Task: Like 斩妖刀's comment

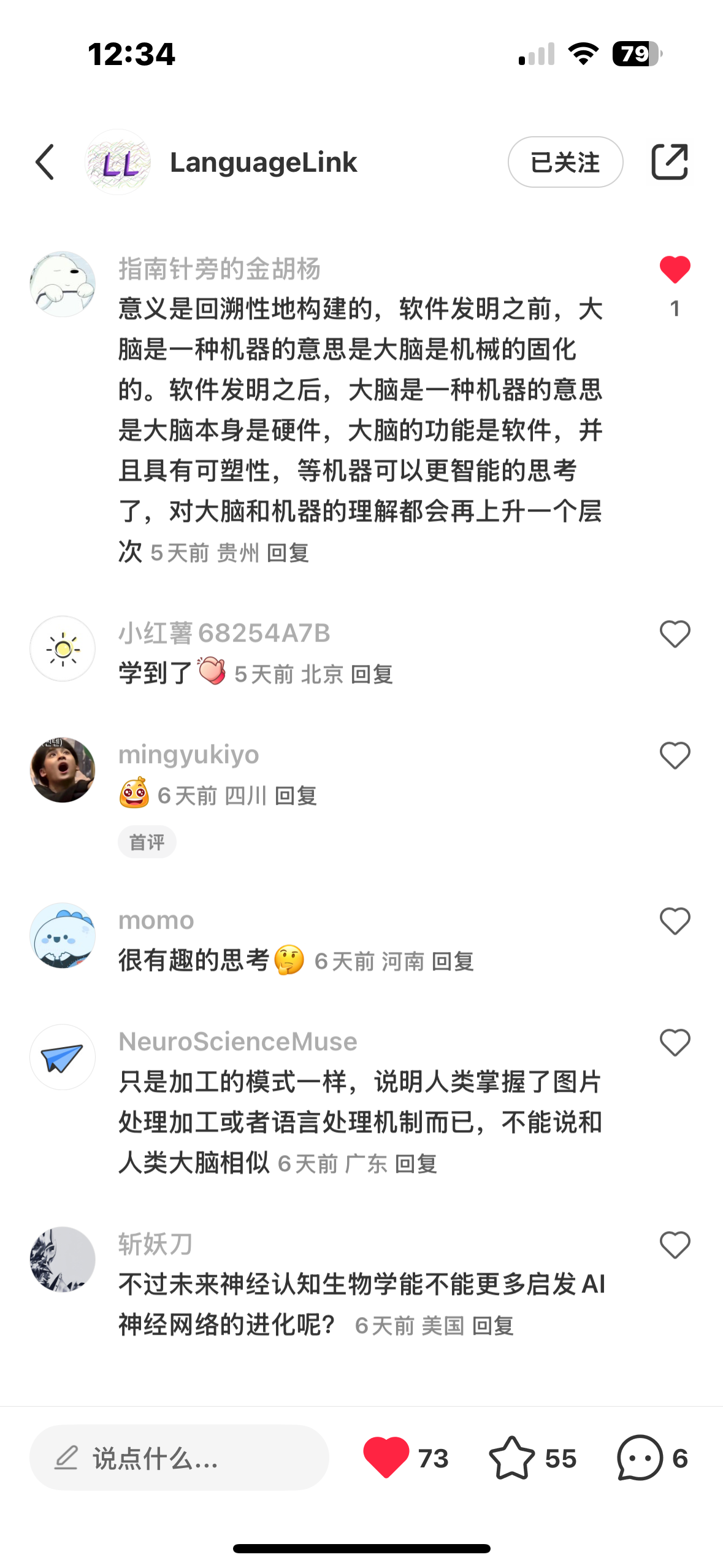Action: [675, 1245]
